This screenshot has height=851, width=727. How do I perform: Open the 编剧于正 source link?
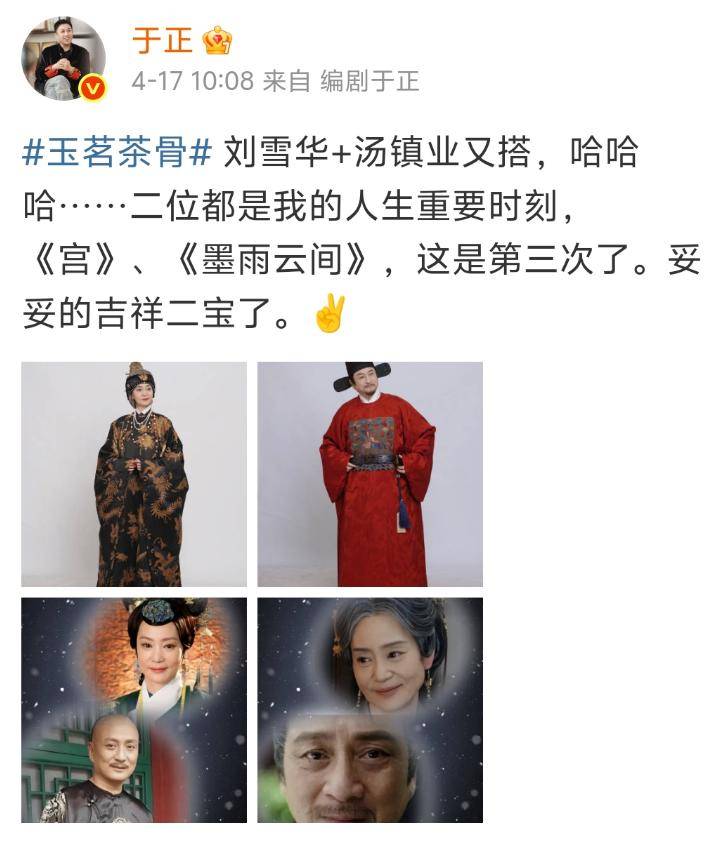pyautogui.click(x=370, y=82)
